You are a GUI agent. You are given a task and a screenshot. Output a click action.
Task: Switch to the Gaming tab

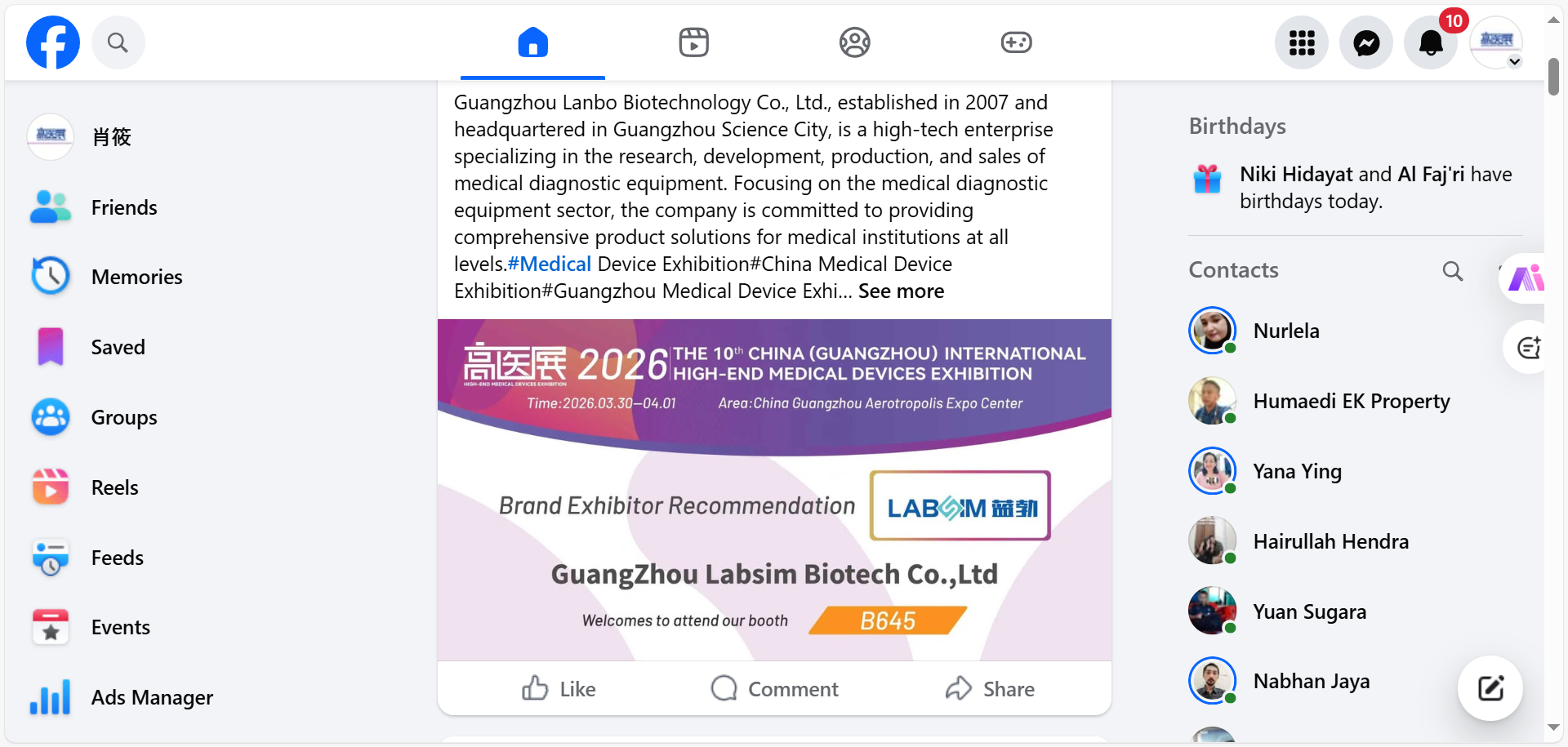click(x=1016, y=42)
